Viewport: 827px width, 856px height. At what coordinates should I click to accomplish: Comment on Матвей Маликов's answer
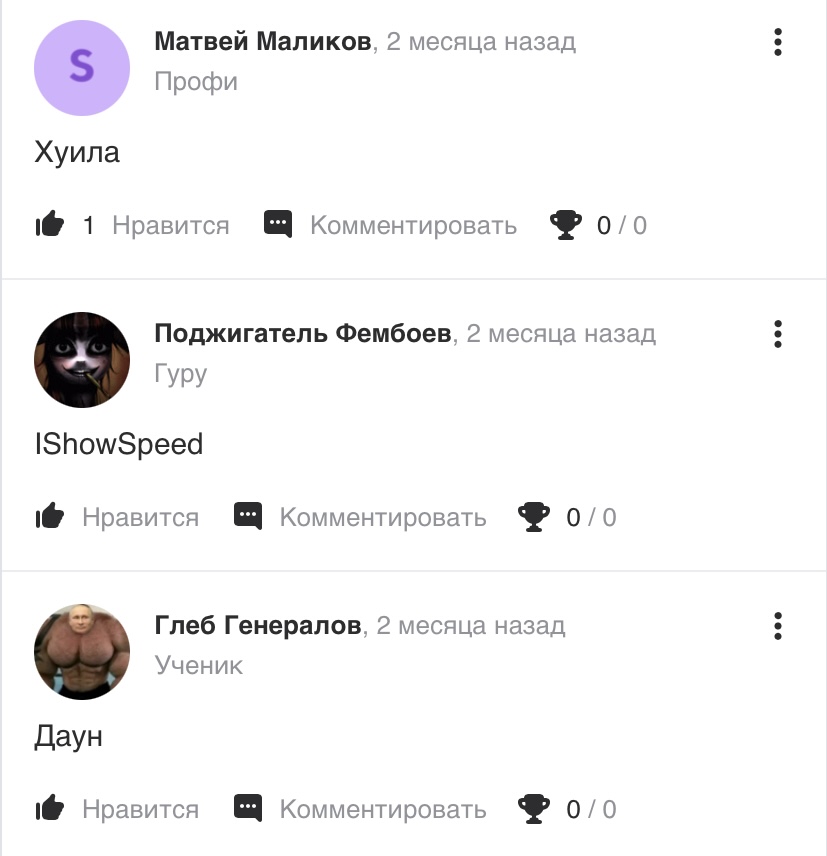(x=391, y=225)
